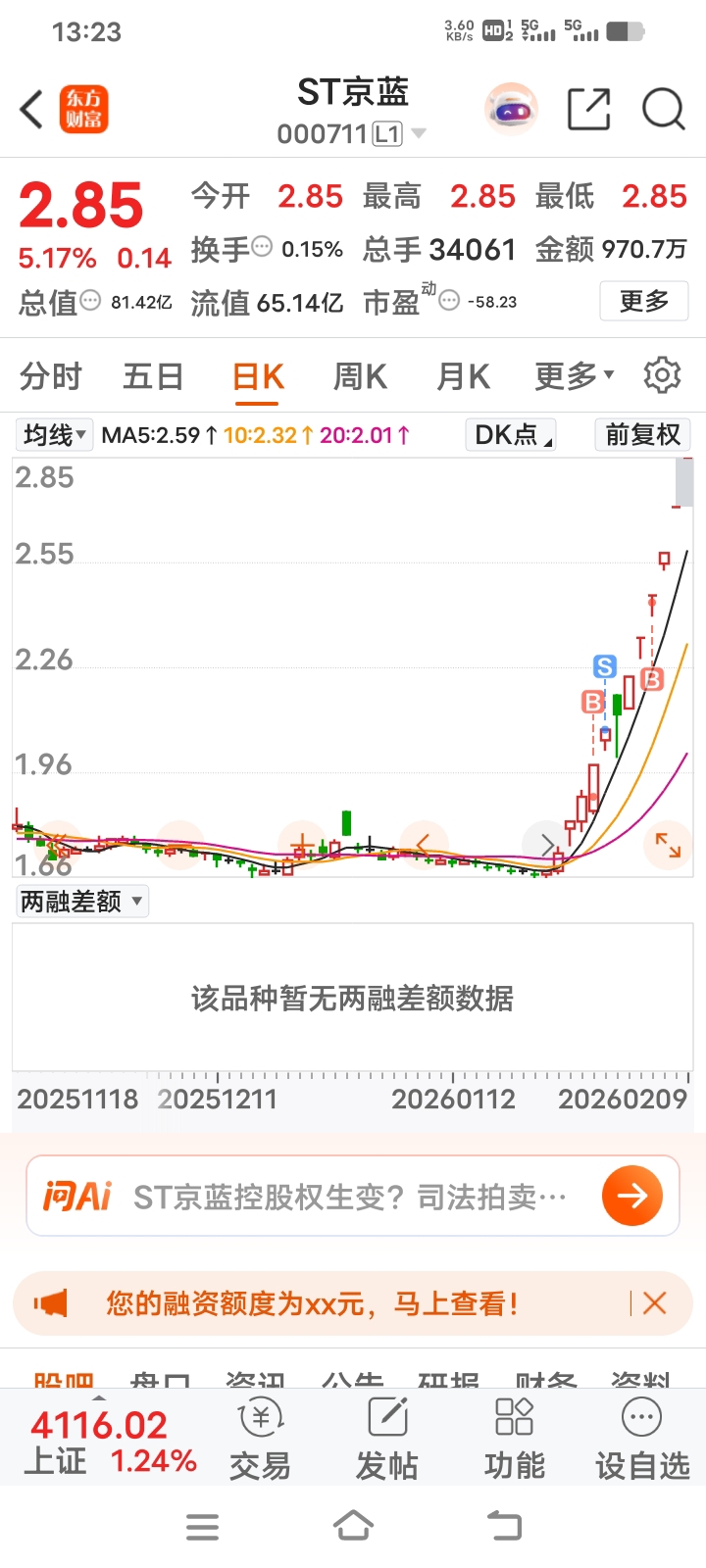Tap the 更多 button for more quotes
This screenshot has width=706, height=1568.
[643, 301]
